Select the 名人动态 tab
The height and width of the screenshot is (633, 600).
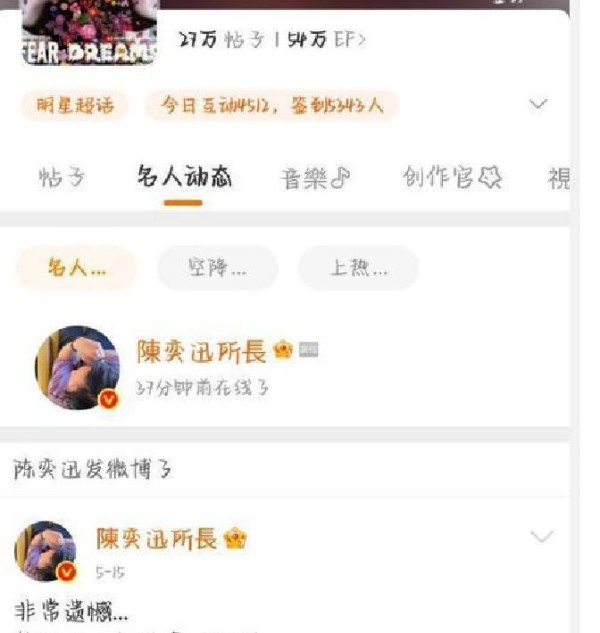tap(184, 178)
